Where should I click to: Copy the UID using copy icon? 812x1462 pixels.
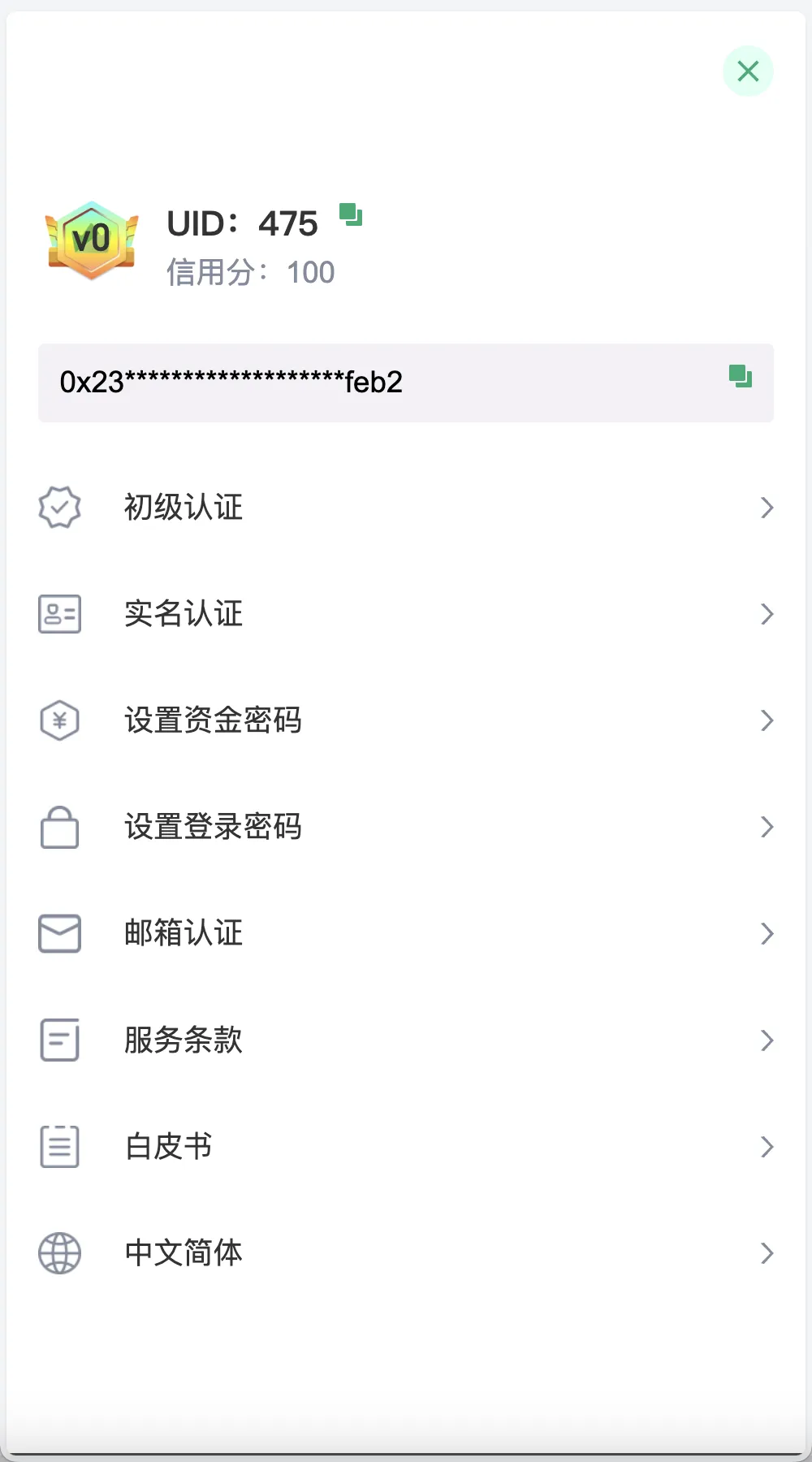point(350,216)
